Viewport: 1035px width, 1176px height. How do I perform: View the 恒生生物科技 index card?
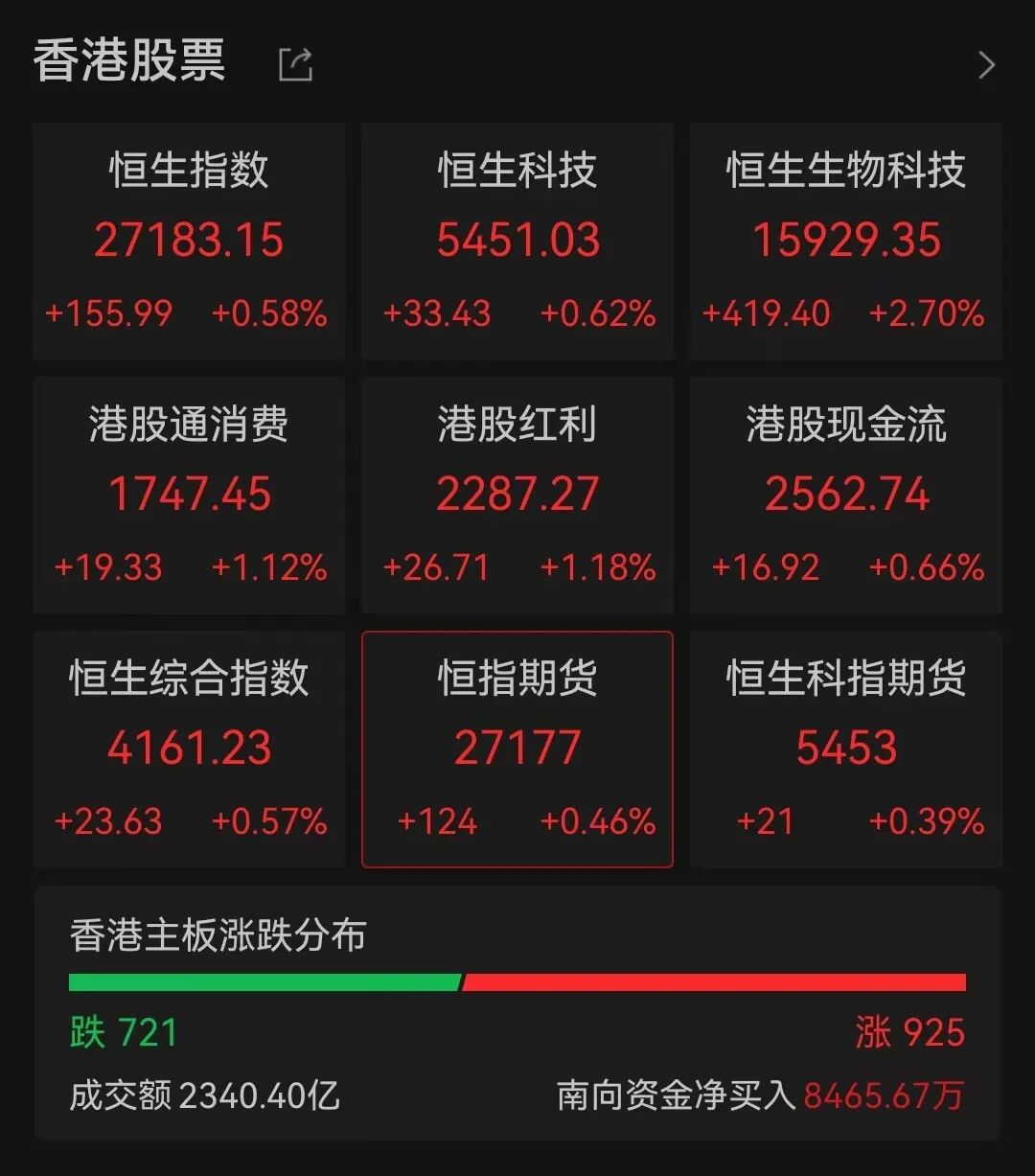(846, 242)
